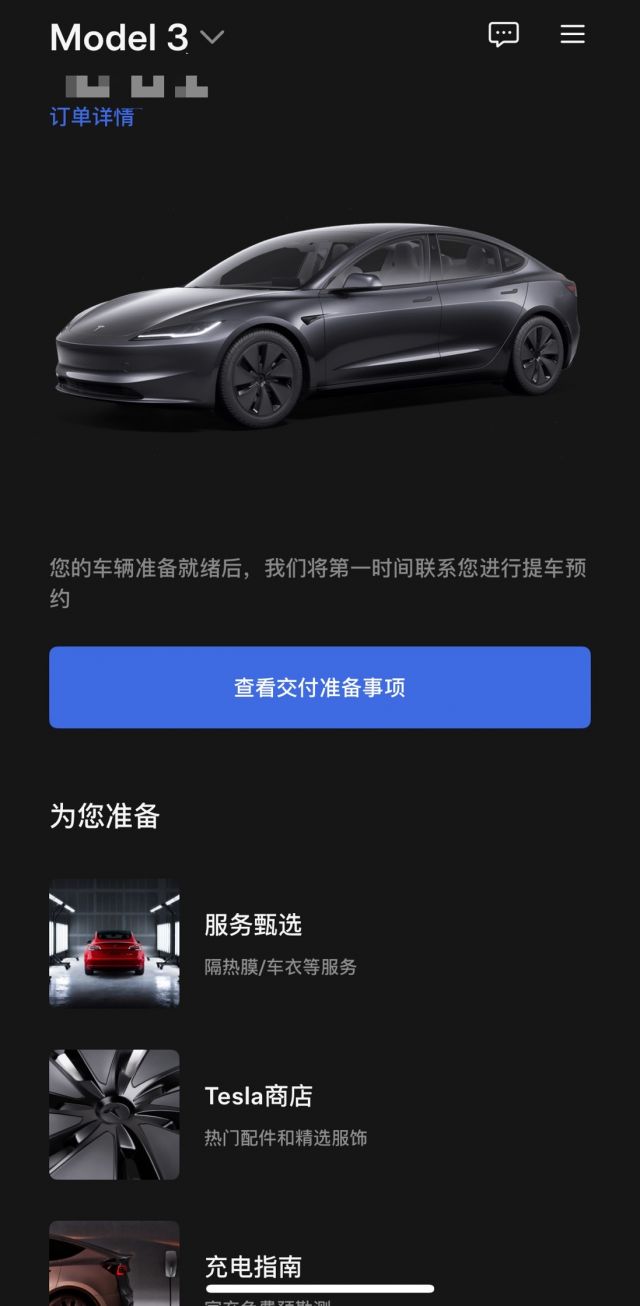
Task: Open the 订单详情 link
Action: click(92, 117)
